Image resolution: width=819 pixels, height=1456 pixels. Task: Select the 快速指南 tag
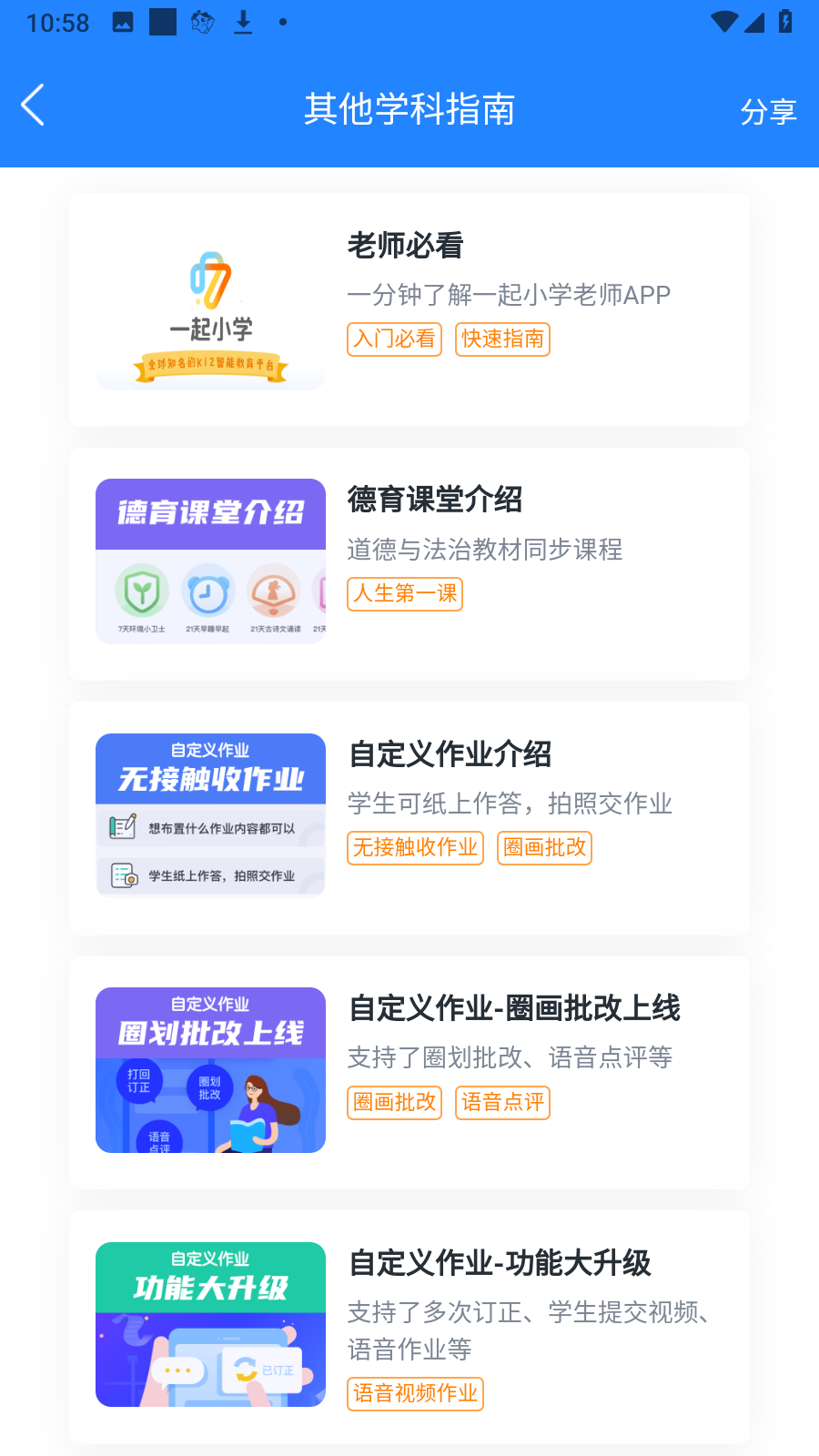click(502, 339)
